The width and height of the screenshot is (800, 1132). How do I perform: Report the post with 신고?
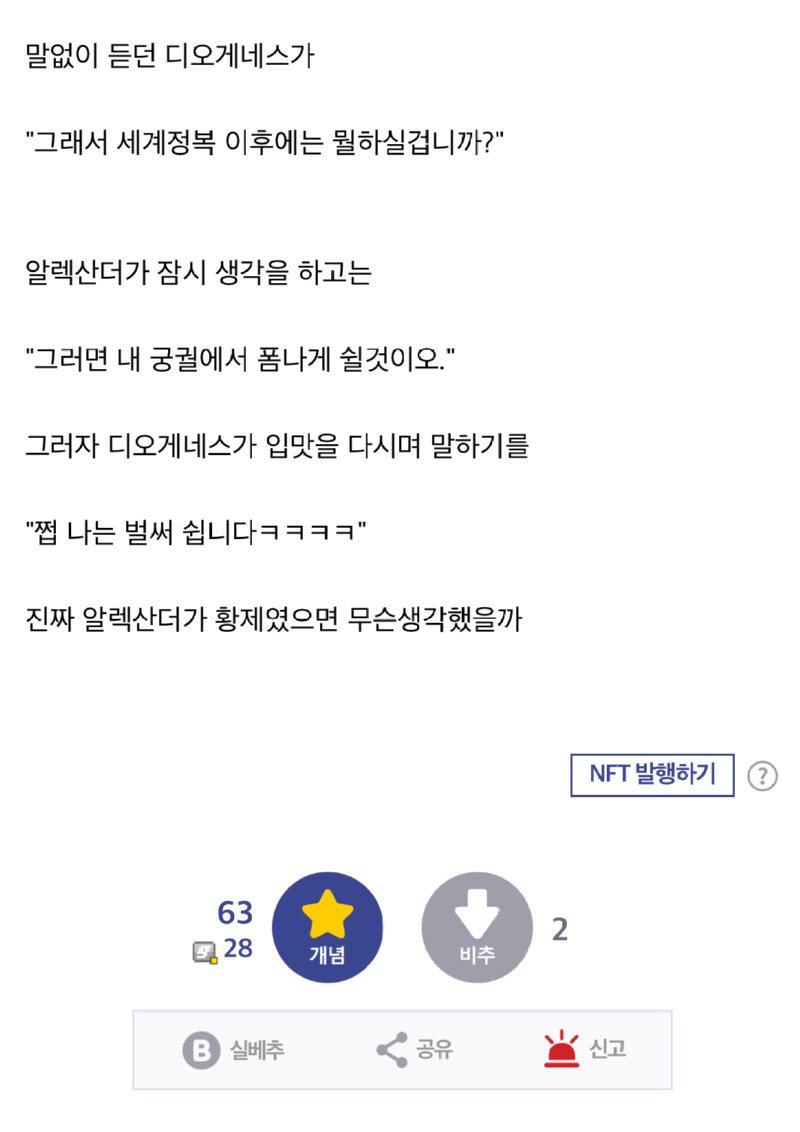pos(585,1050)
